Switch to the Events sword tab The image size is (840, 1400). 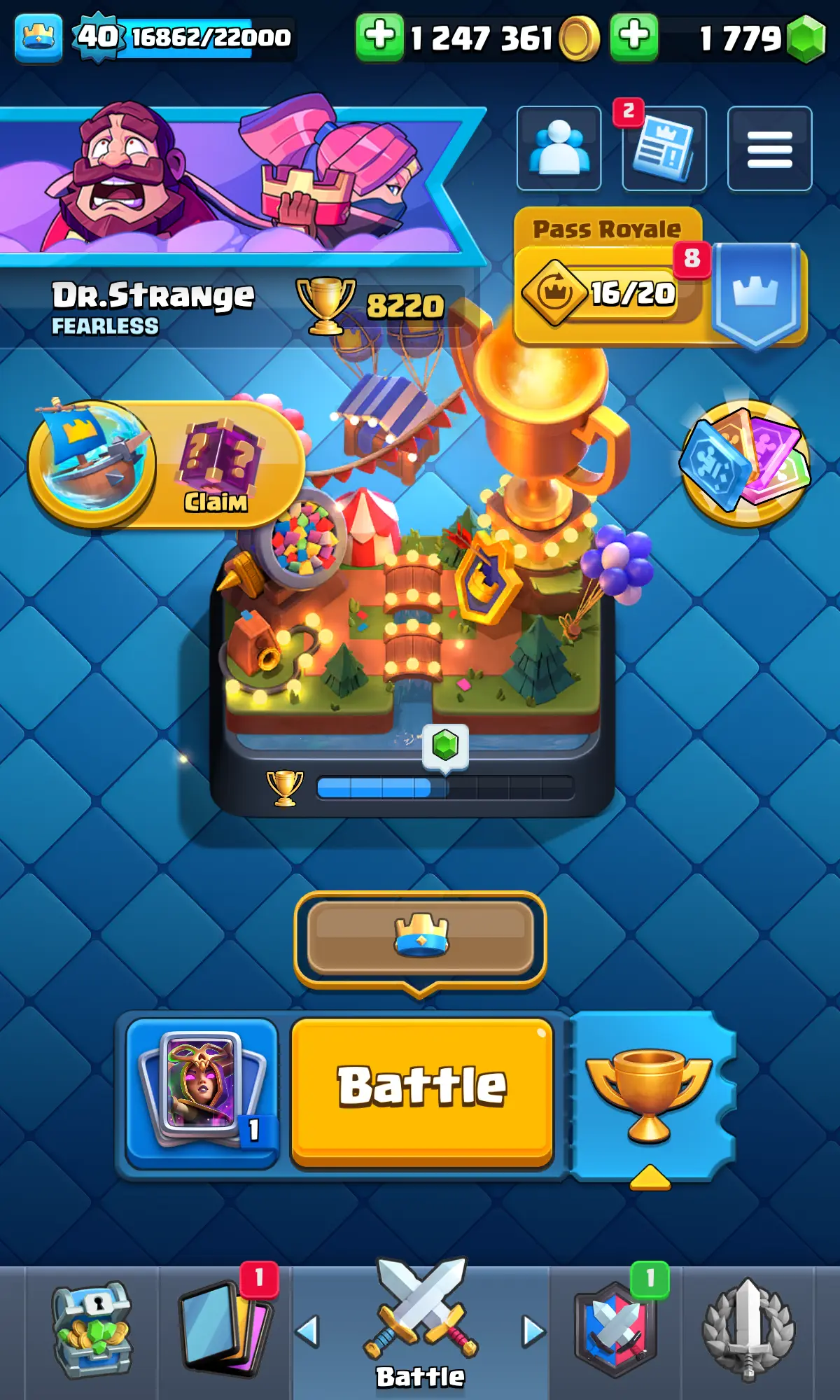pyautogui.click(x=748, y=1330)
